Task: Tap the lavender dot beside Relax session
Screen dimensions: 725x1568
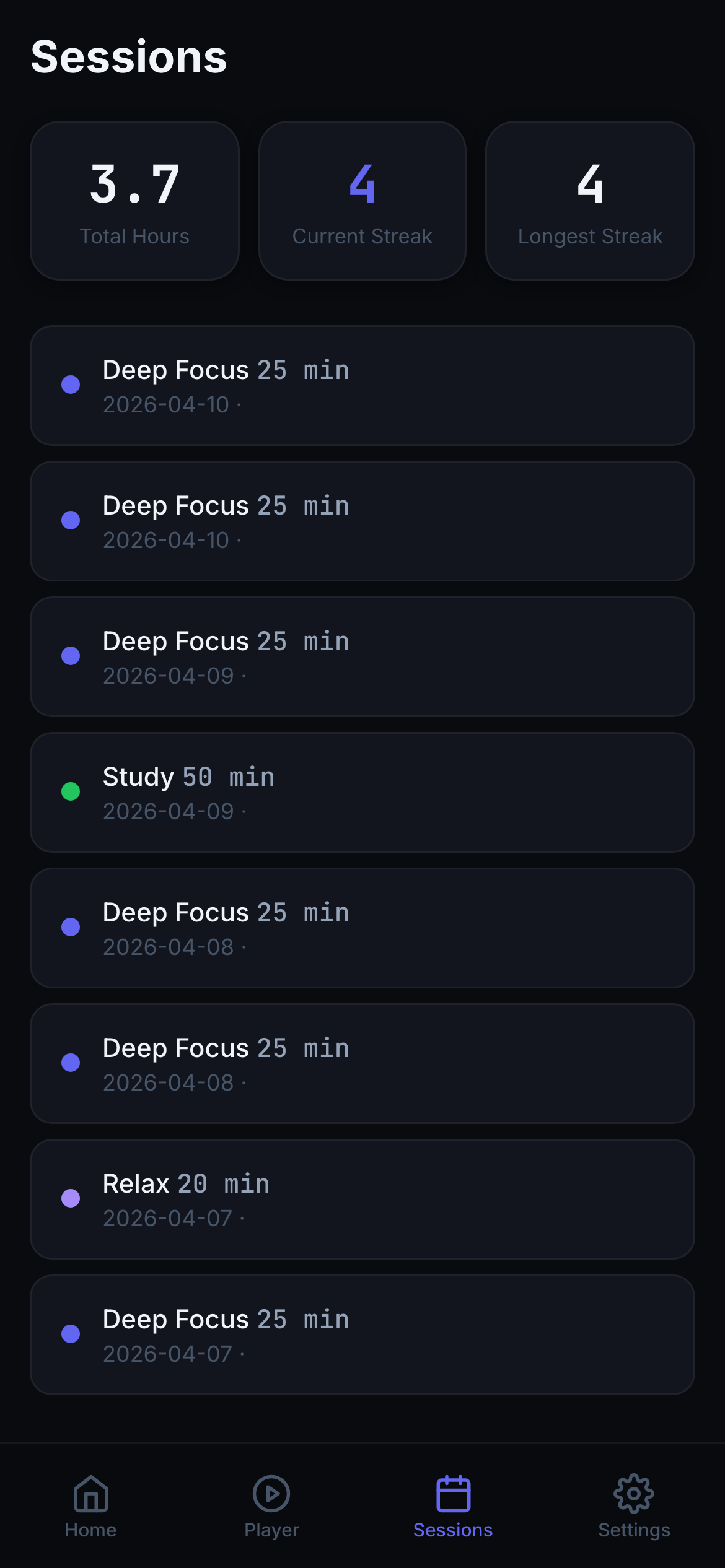Action: point(71,1198)
